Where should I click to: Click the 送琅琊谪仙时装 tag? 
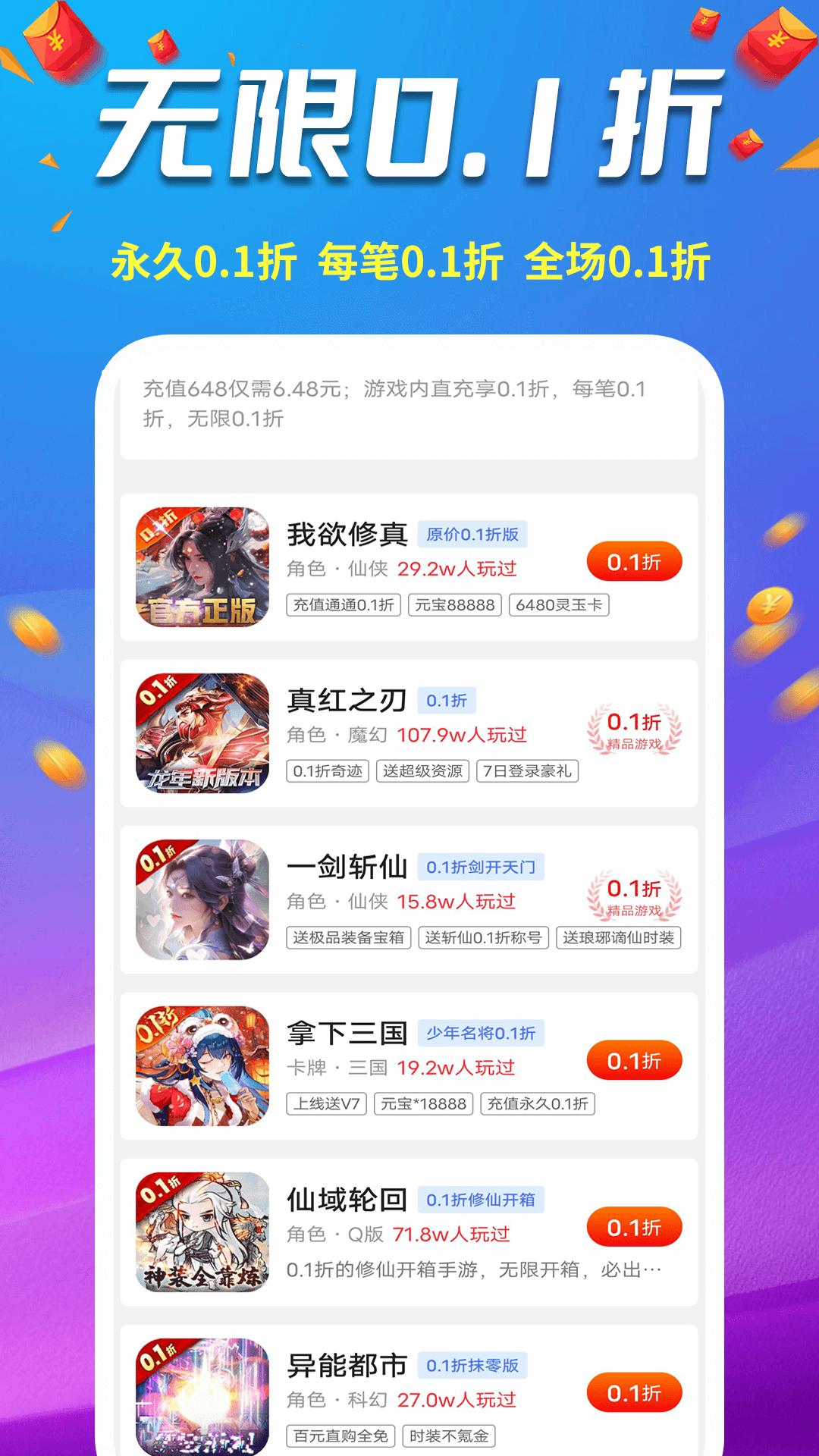coord(620,937)
